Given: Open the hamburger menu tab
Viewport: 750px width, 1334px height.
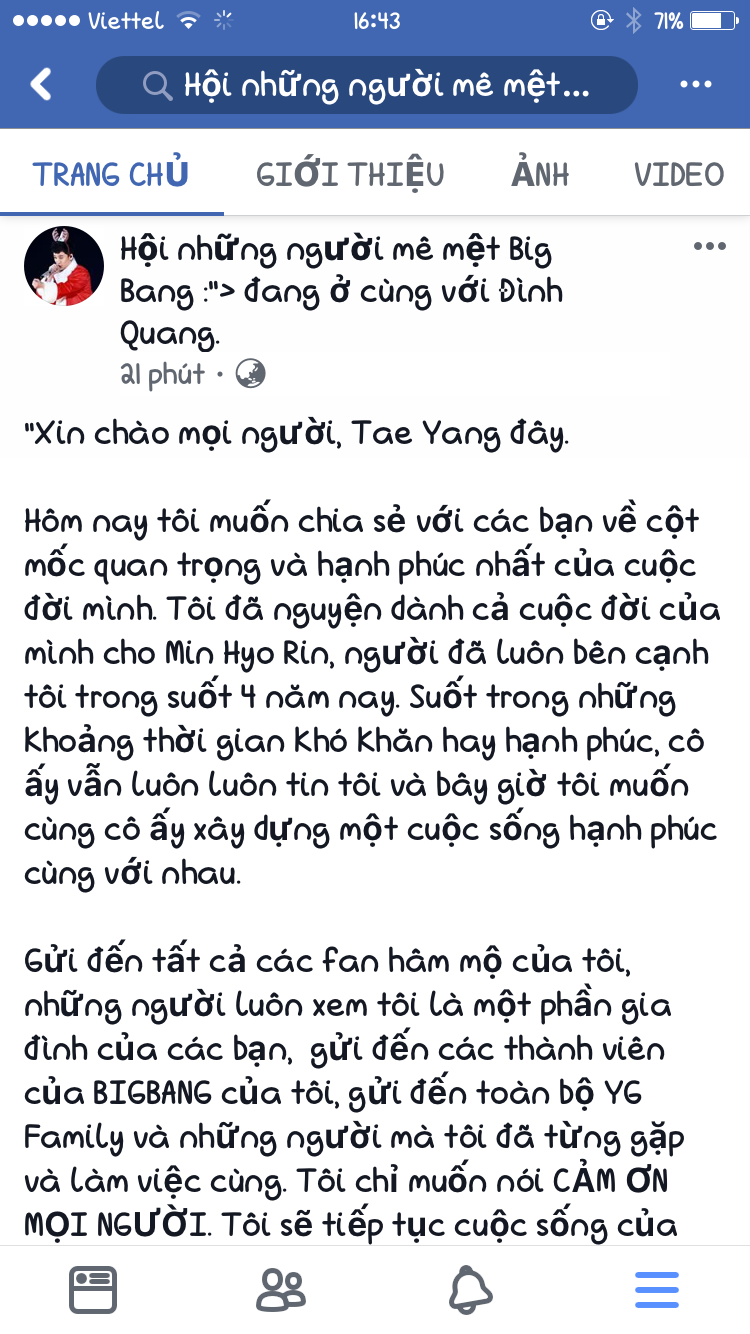Looking at the screenshot, I should tap(657, 1290).
